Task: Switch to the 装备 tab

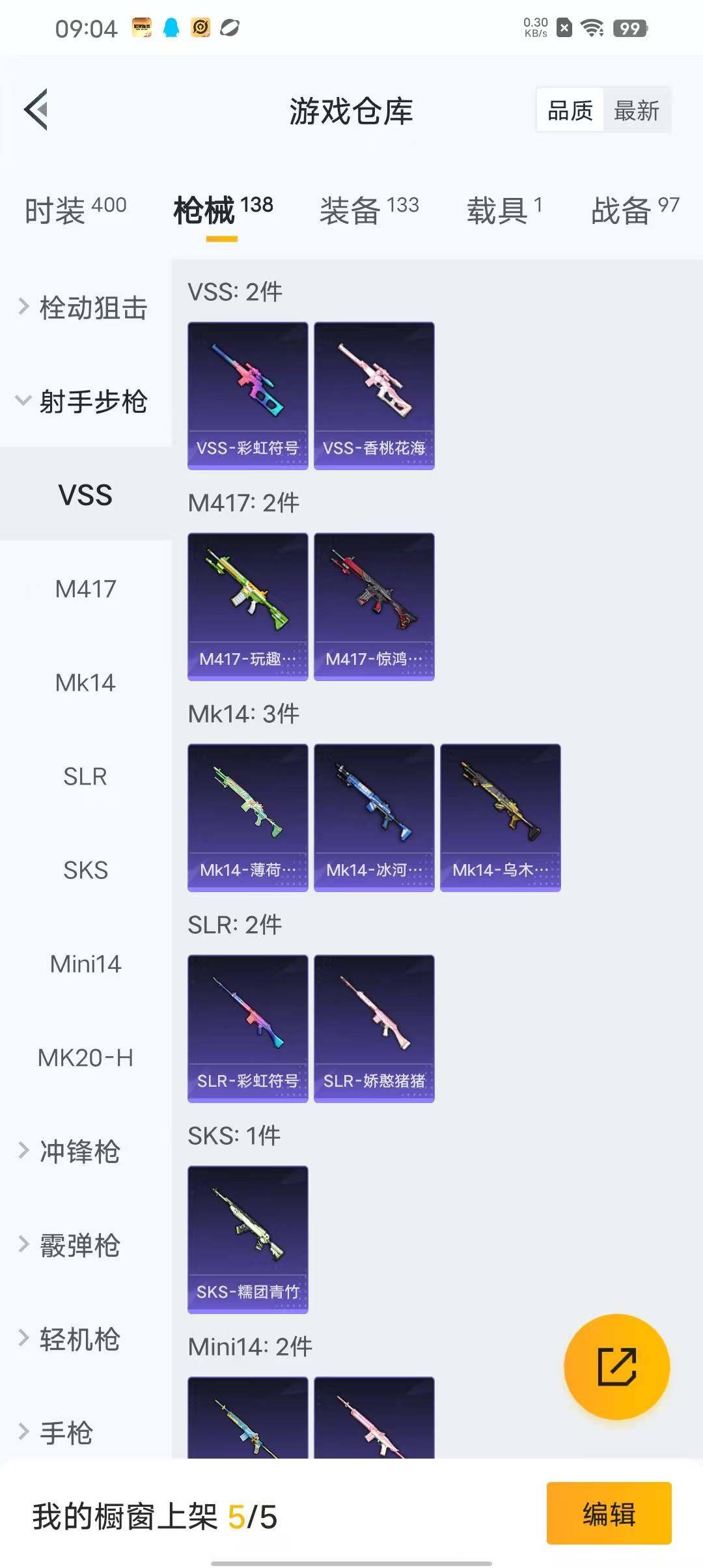Action: click(x=368, y=210)
